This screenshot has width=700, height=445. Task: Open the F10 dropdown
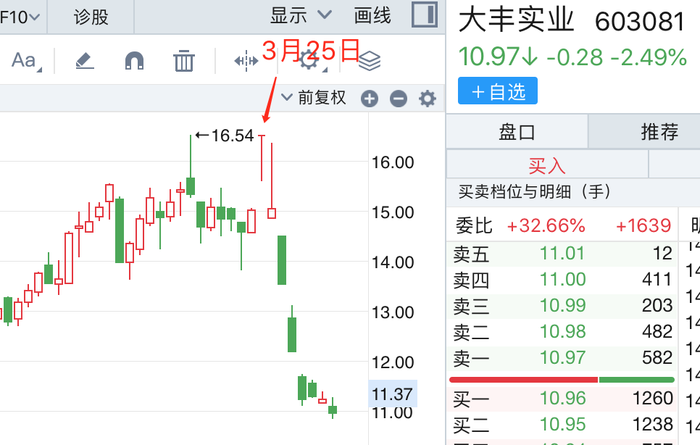point(20,16)
